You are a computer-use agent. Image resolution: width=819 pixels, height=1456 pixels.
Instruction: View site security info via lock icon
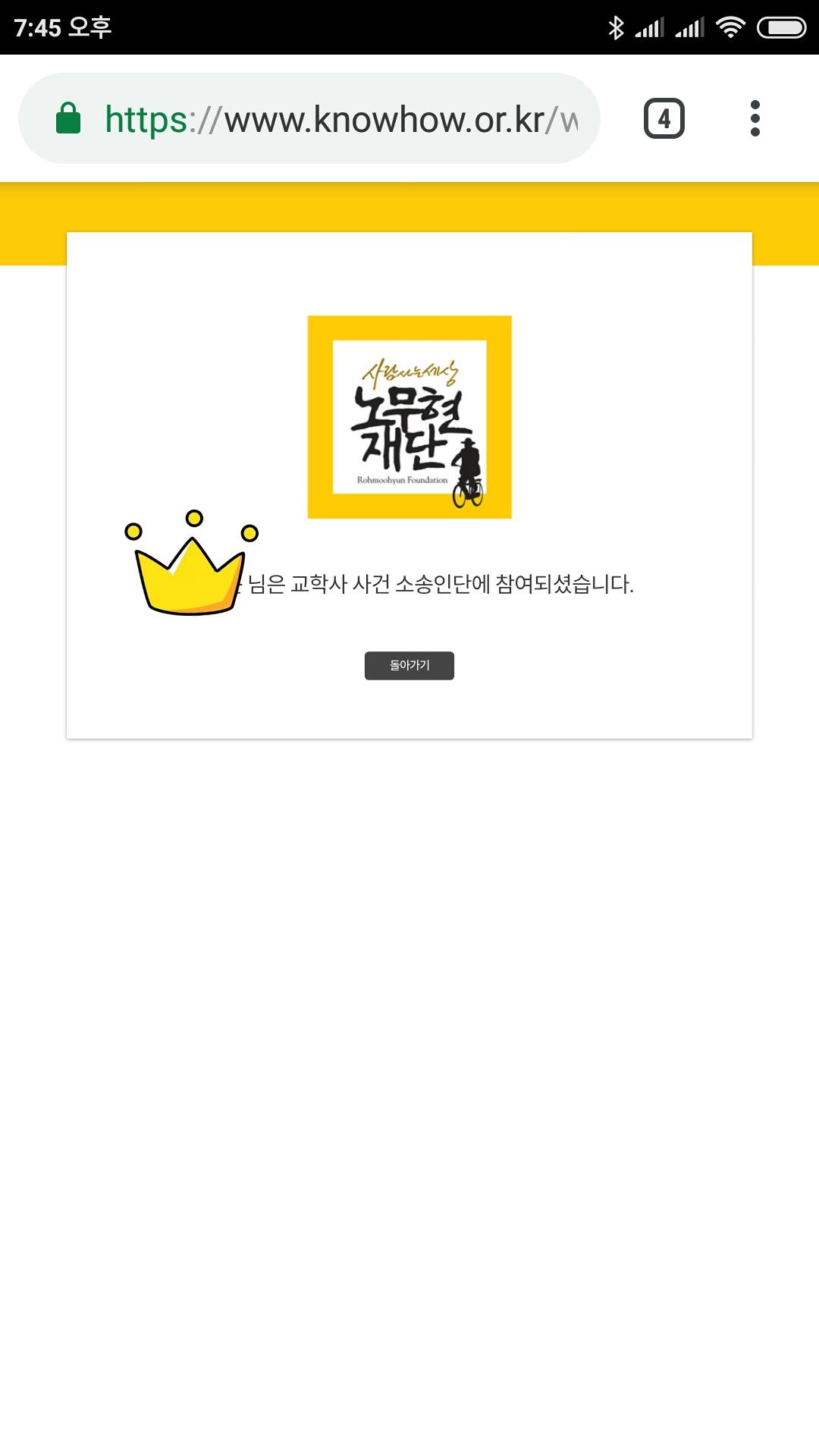pos(68,118)
